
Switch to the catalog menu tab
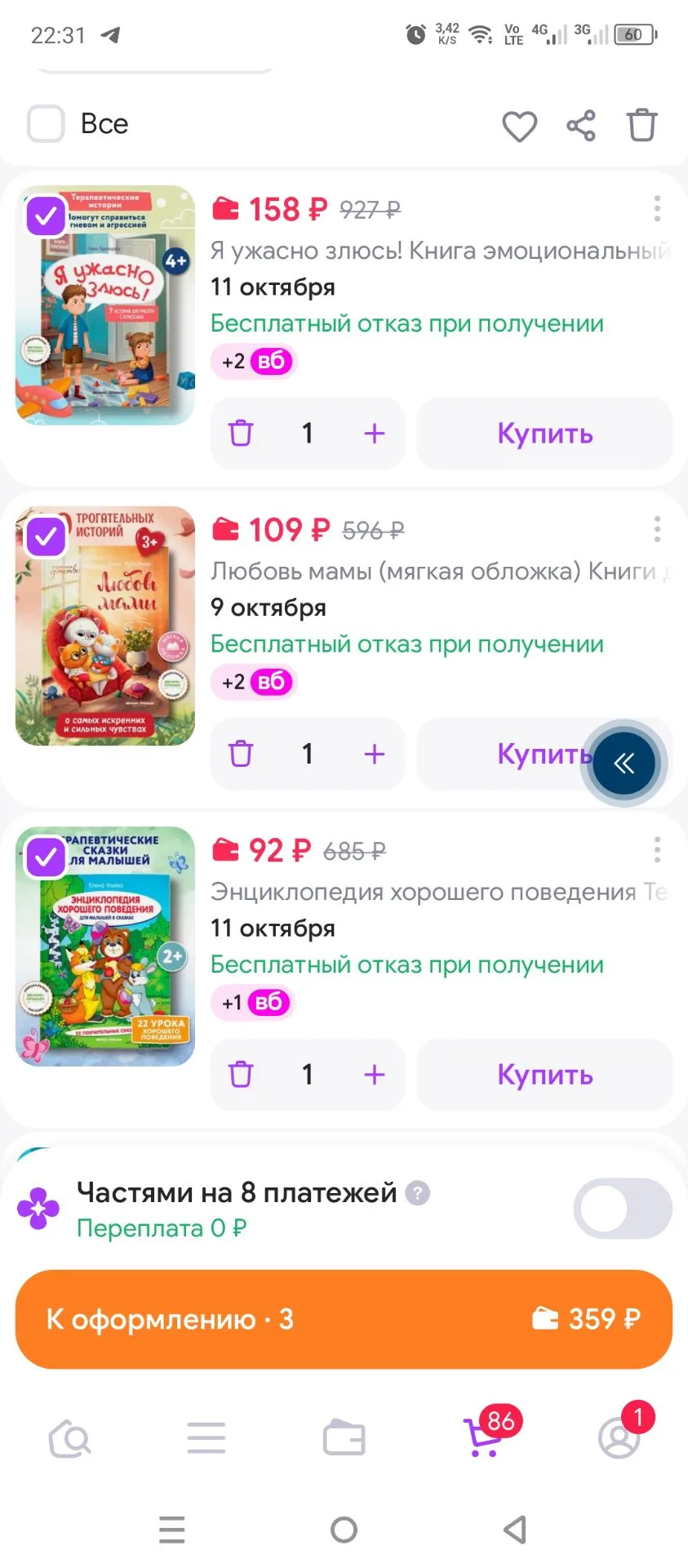[206, 1438]
